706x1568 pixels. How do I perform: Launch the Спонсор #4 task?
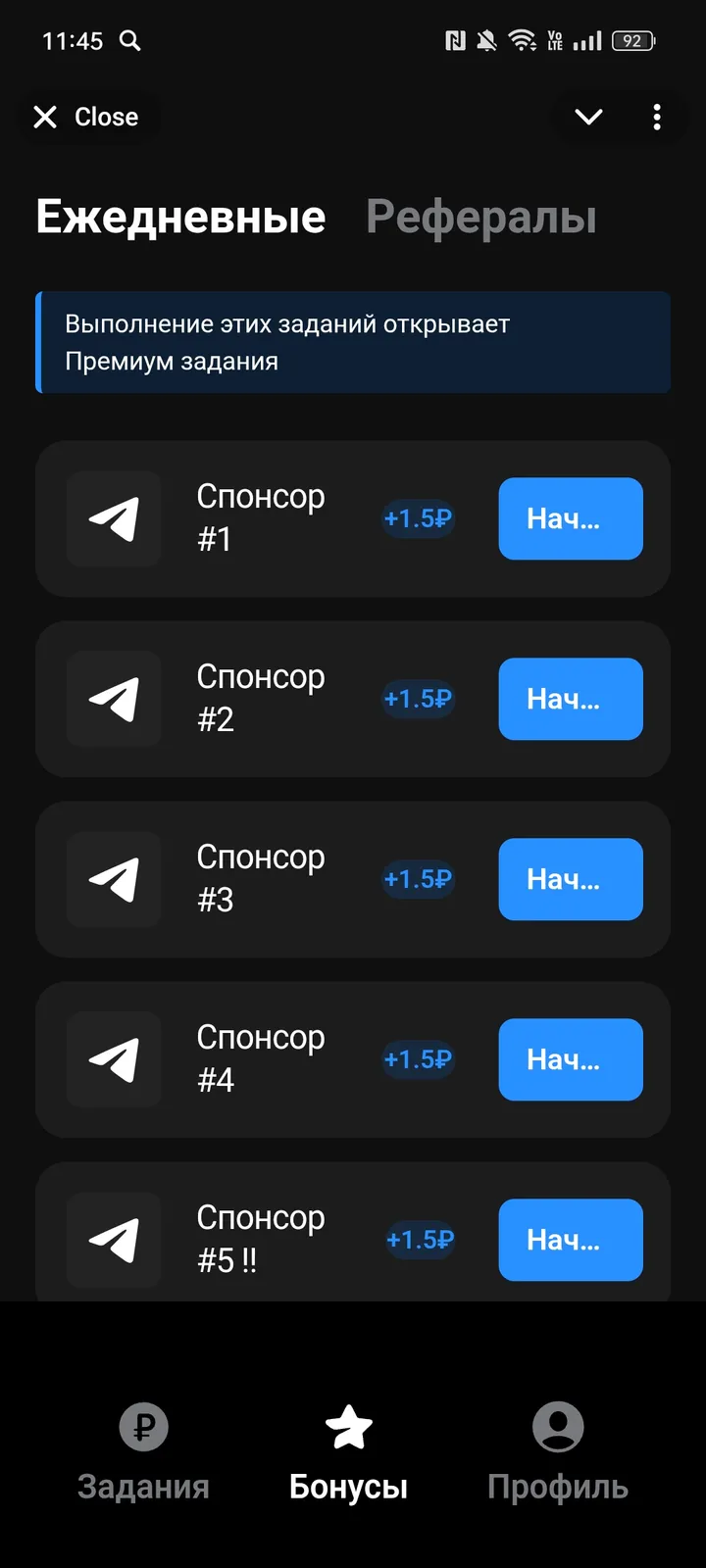(x=570, y=1059)
